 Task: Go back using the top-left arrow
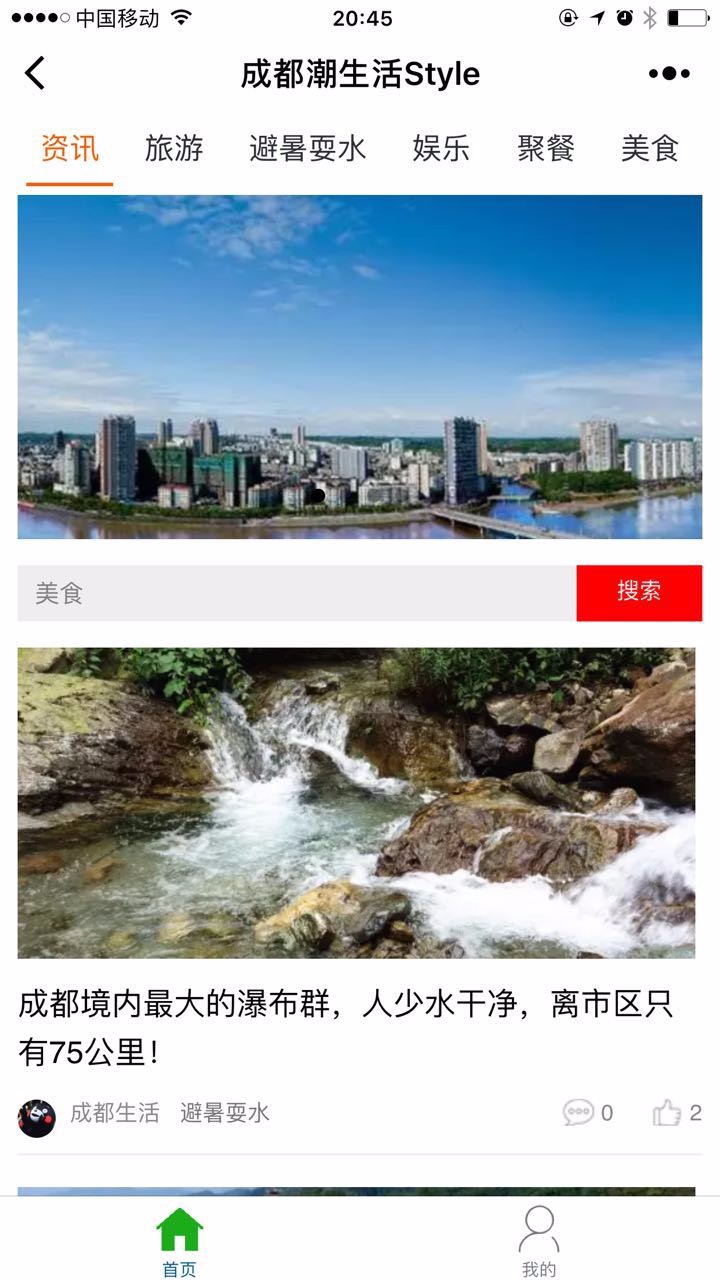[x=36, y=74]
